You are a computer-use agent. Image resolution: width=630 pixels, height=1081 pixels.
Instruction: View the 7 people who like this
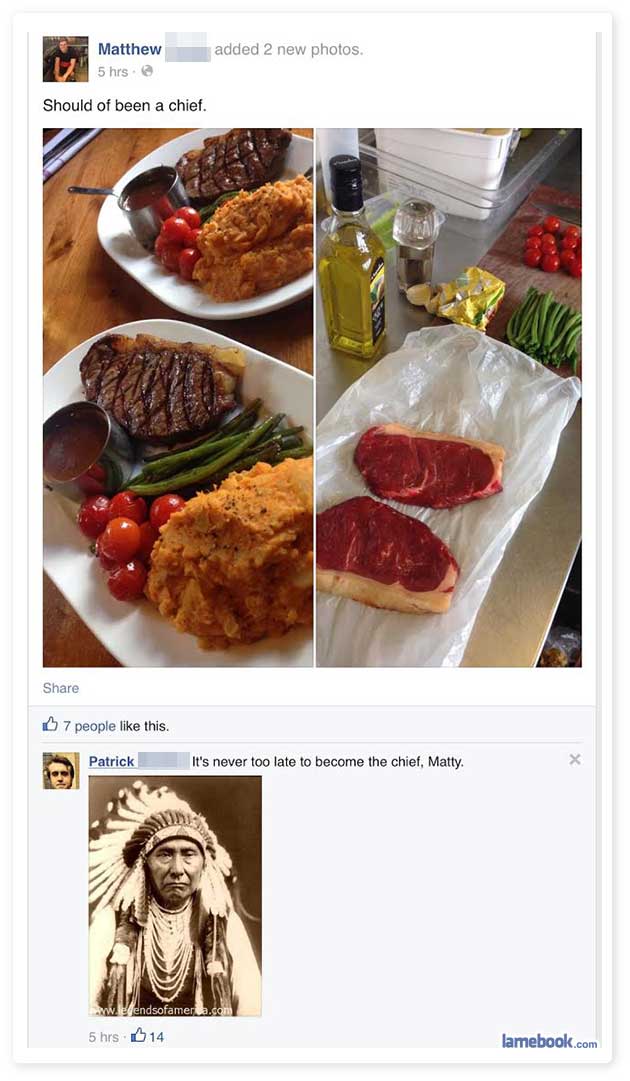tap(89, 725)
